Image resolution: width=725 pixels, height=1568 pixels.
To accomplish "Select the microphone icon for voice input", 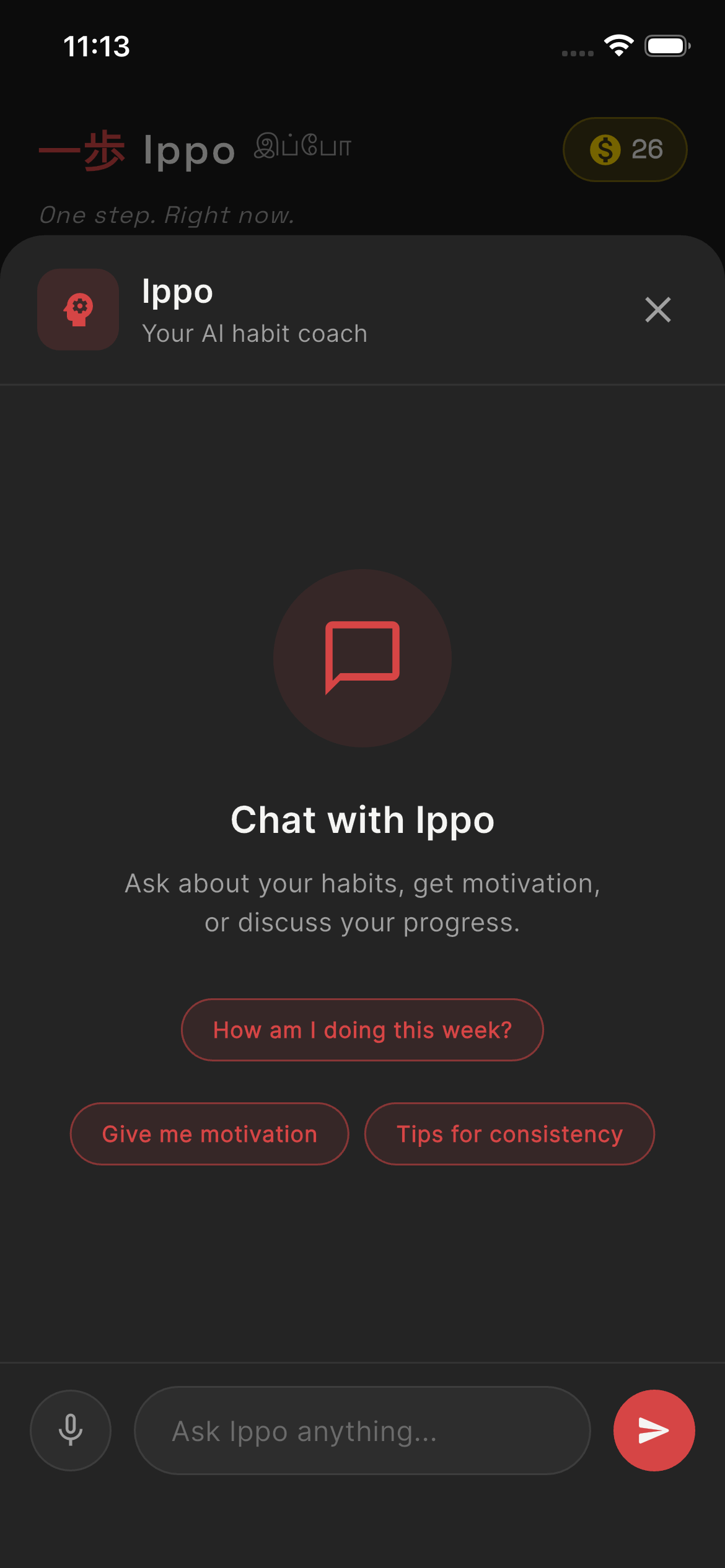I will pyautogui.click(x=71, y=1431).
